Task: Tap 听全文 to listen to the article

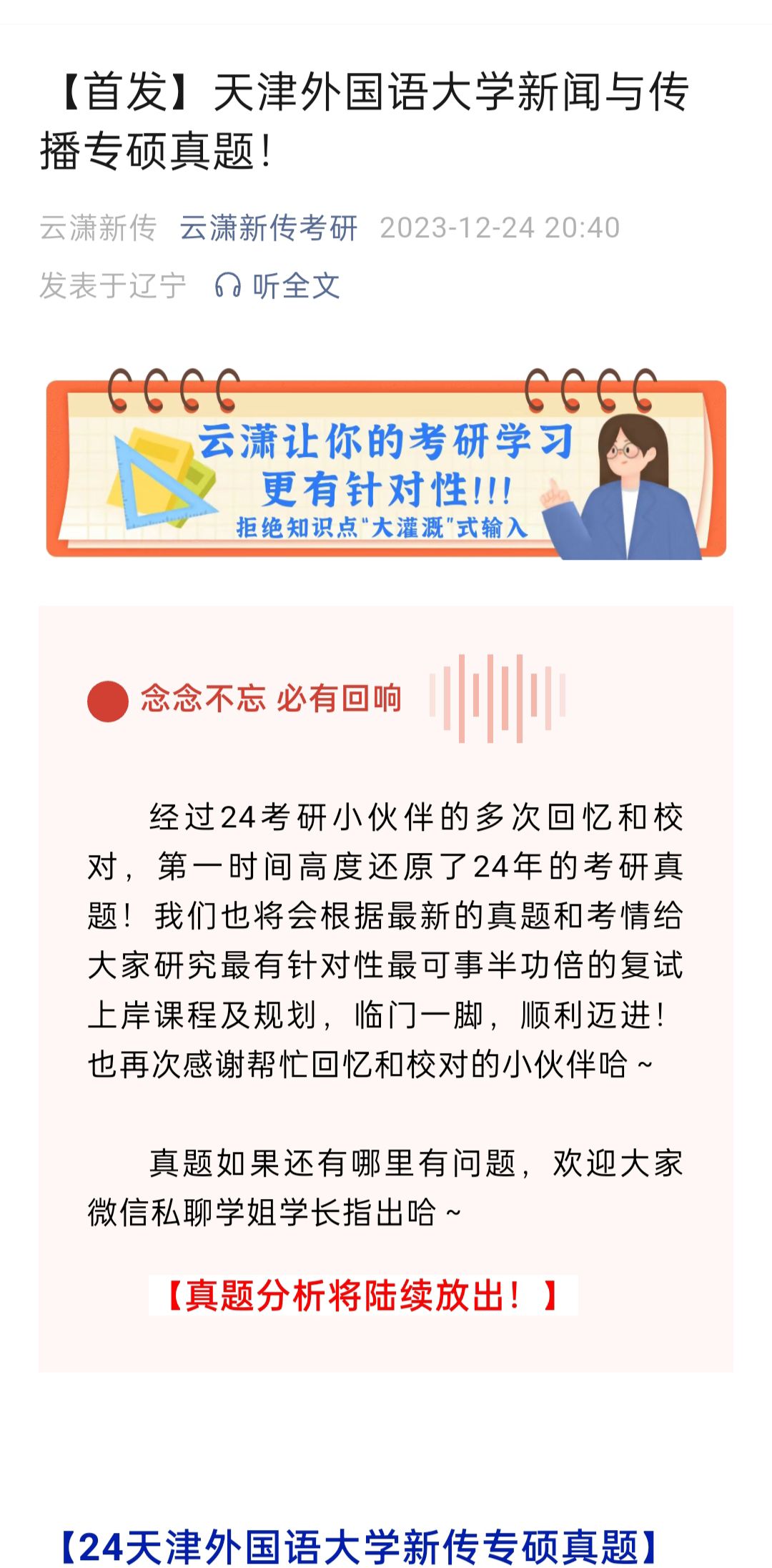Action: coord(277,286)
